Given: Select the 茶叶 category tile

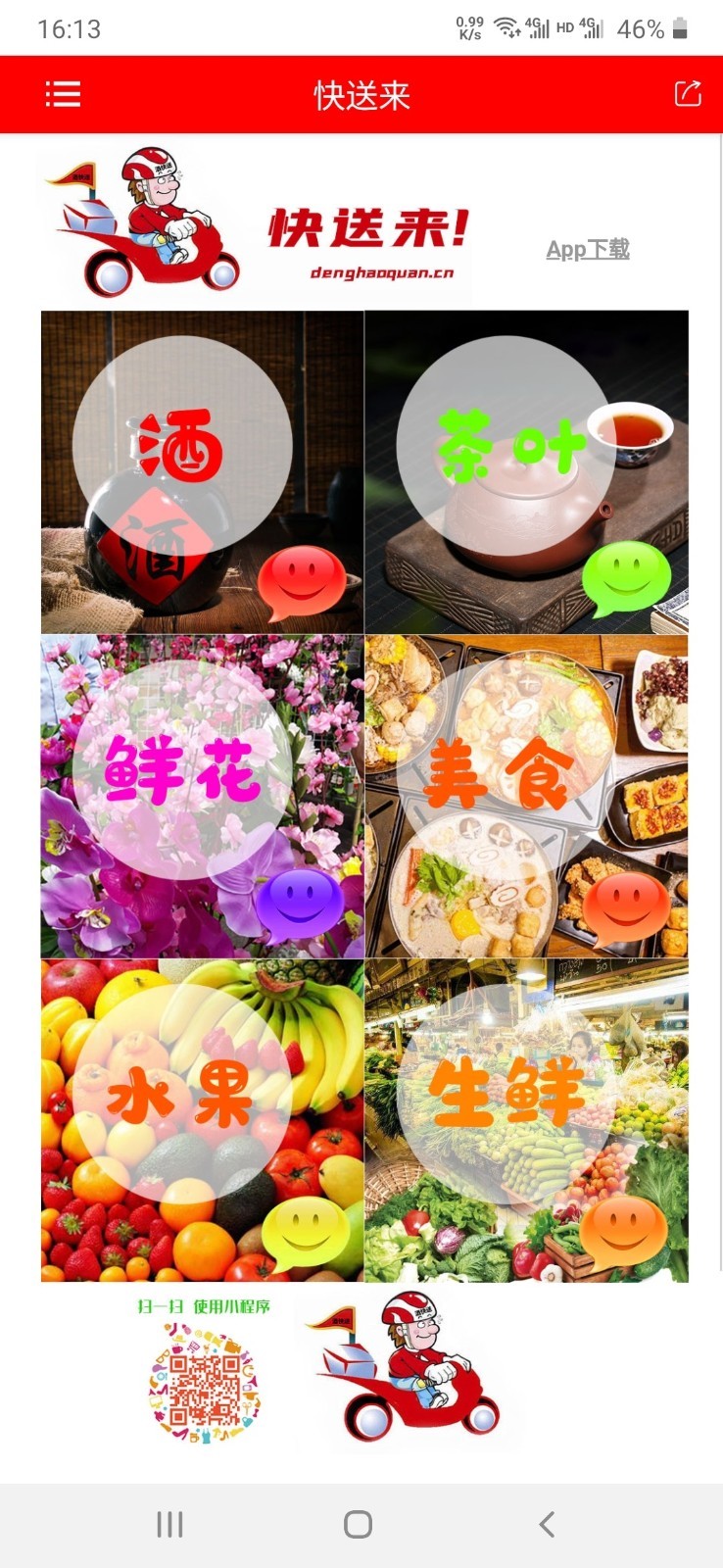Looking at the screenshot, I should [x=526, y=471].
